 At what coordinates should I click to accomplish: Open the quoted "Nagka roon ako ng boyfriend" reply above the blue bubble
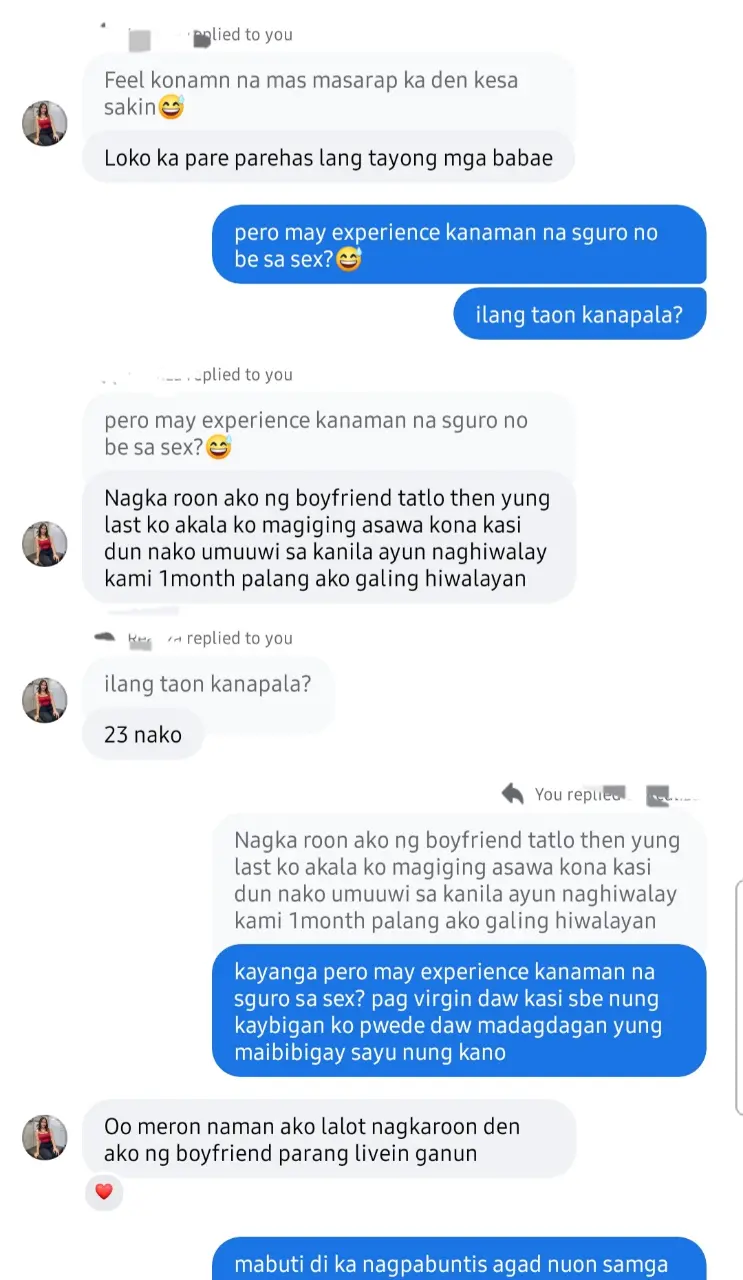[459, 881]
